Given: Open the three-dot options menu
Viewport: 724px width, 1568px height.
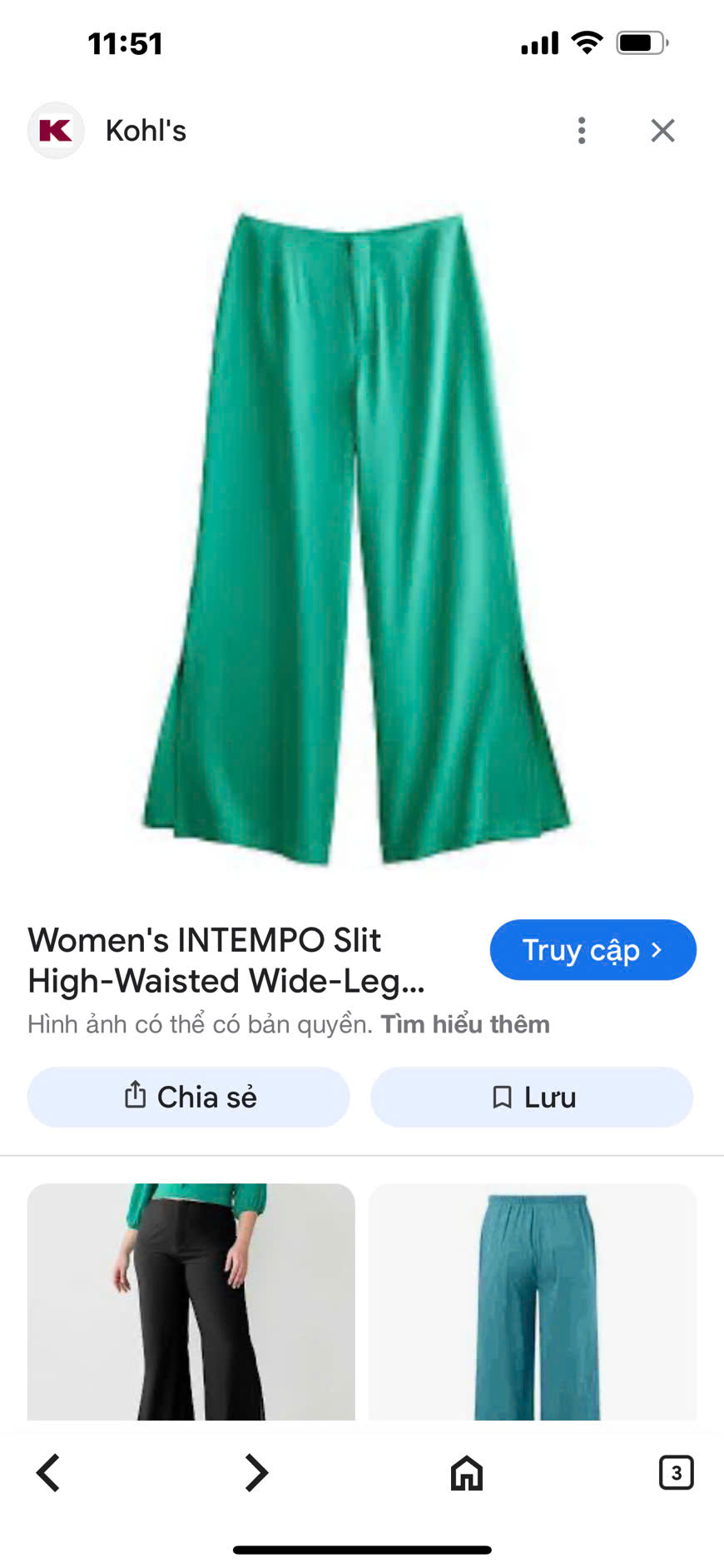Looking at the screenshot, I should pyautogui.click(x=581, y=131).
